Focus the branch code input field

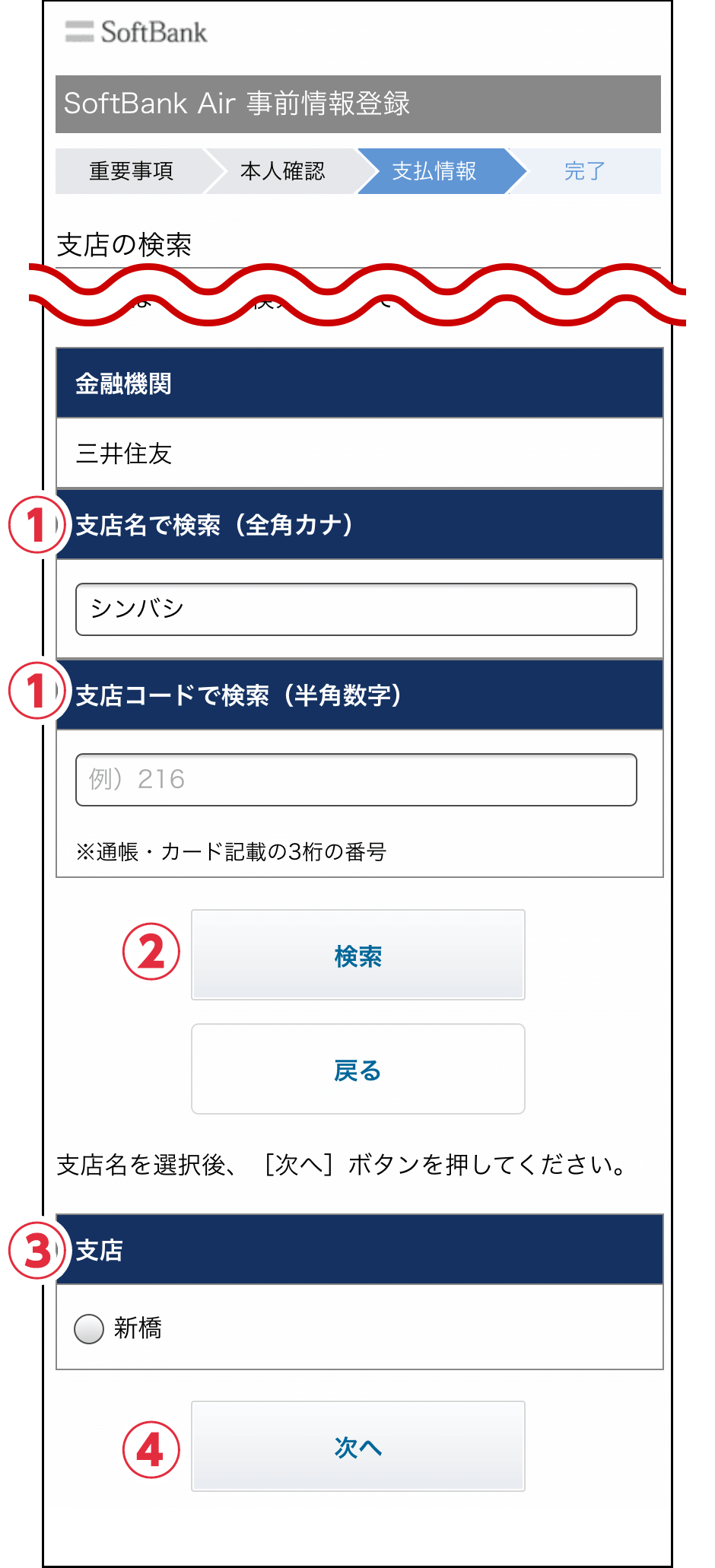(x=356, y=780)
